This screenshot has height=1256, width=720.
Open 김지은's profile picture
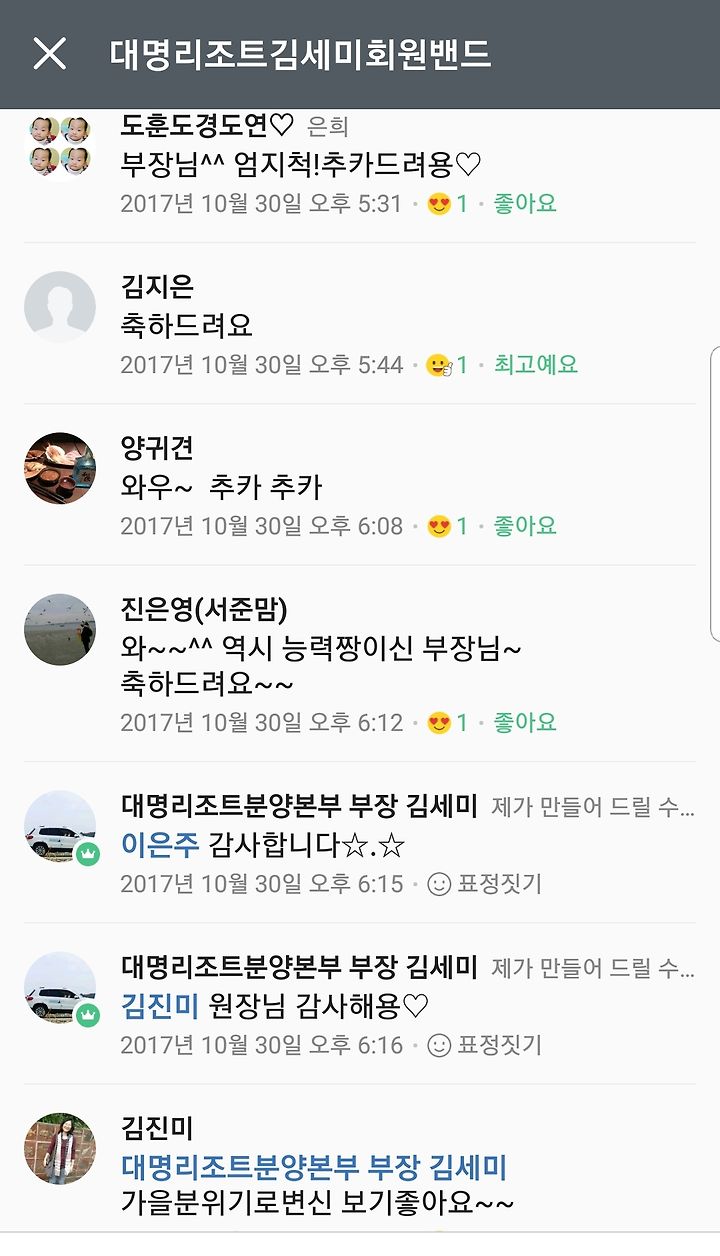point(60,307)
